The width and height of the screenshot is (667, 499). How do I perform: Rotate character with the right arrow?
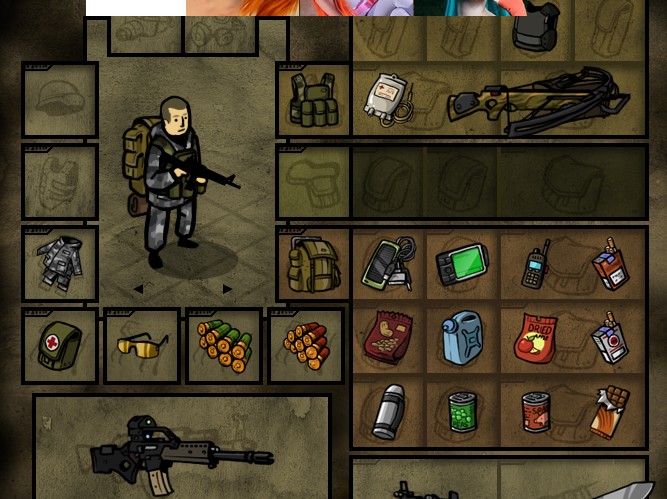[227, 289]
